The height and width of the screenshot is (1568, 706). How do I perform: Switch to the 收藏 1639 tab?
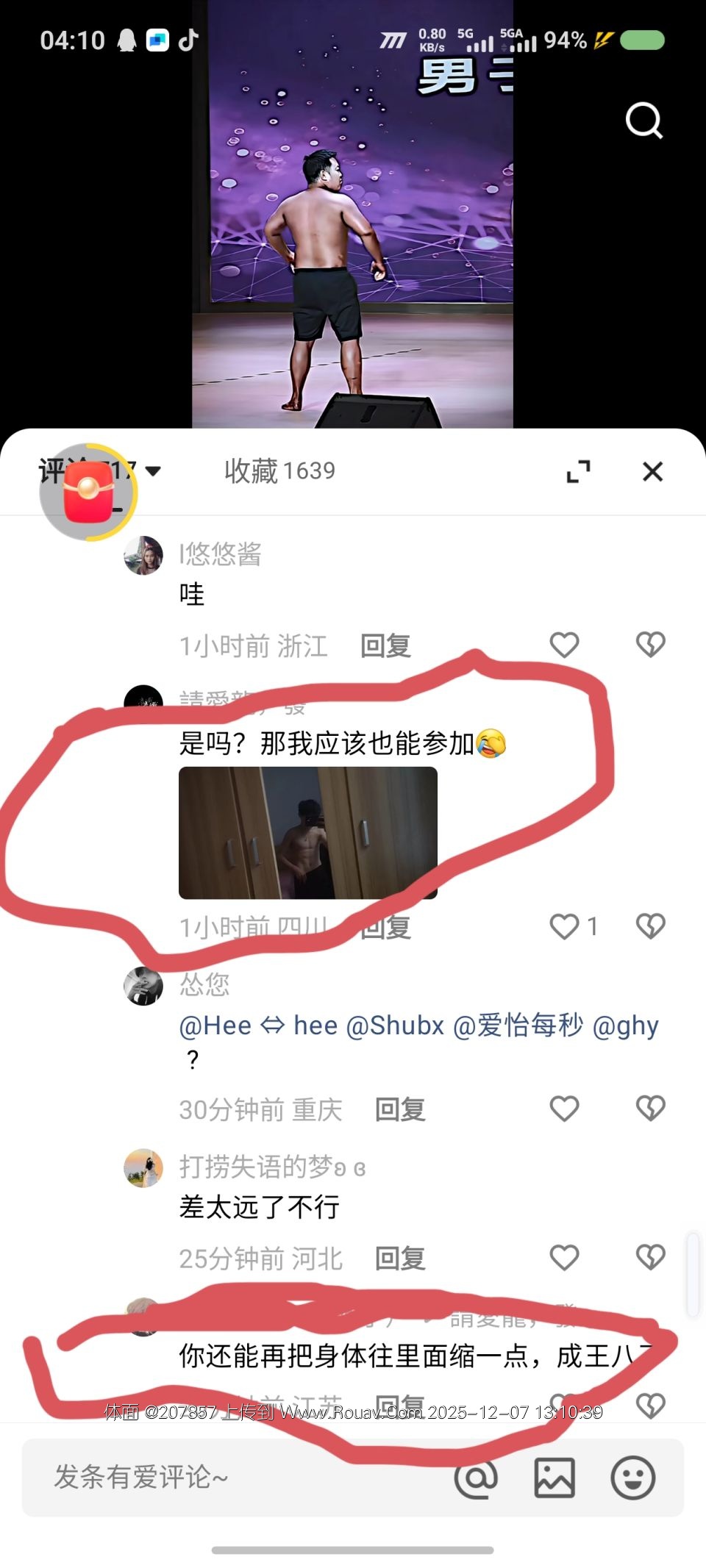click(279, 470)
